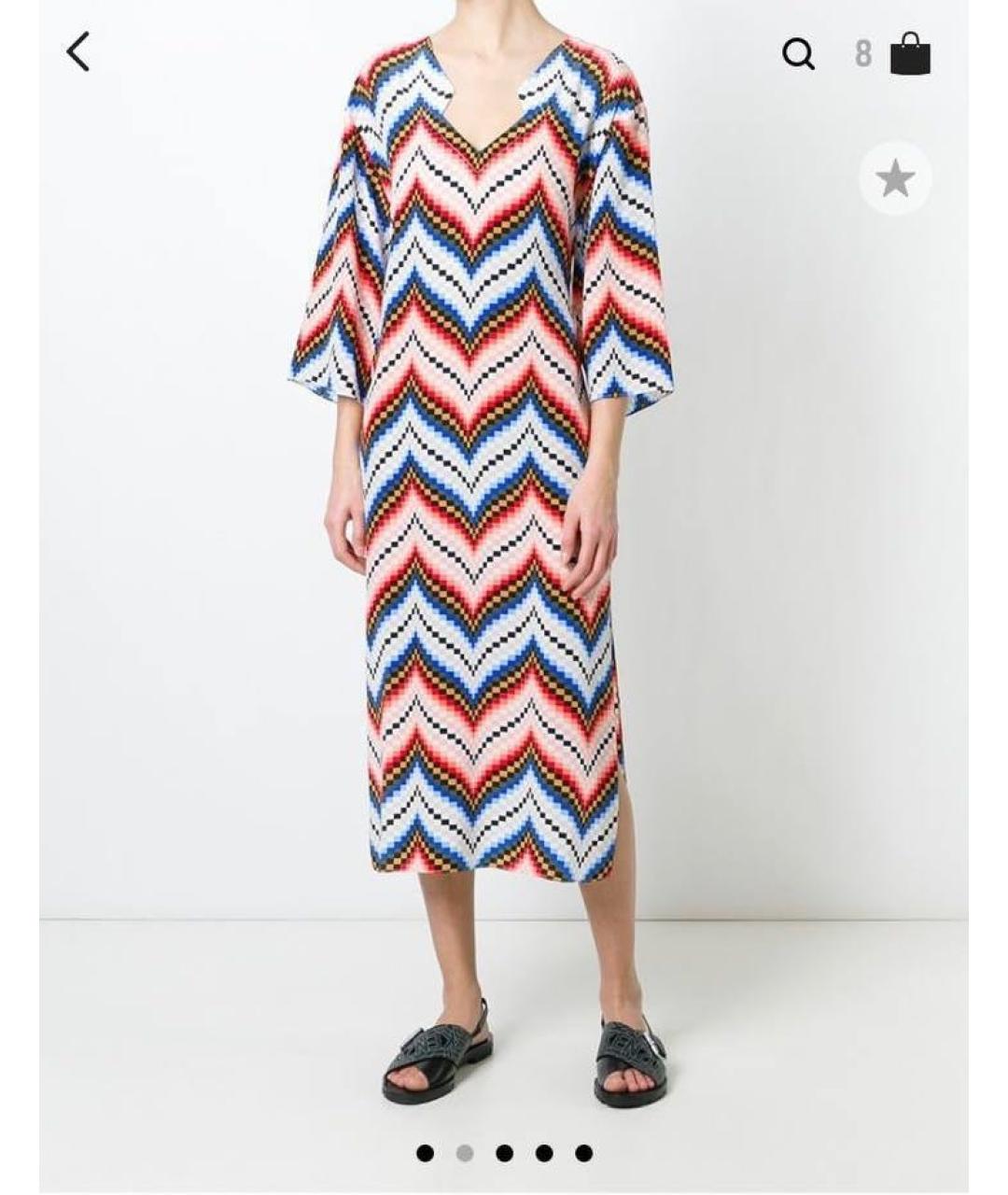
Task: Jump to the first product photo dot
Action: tap(425, 1153)
